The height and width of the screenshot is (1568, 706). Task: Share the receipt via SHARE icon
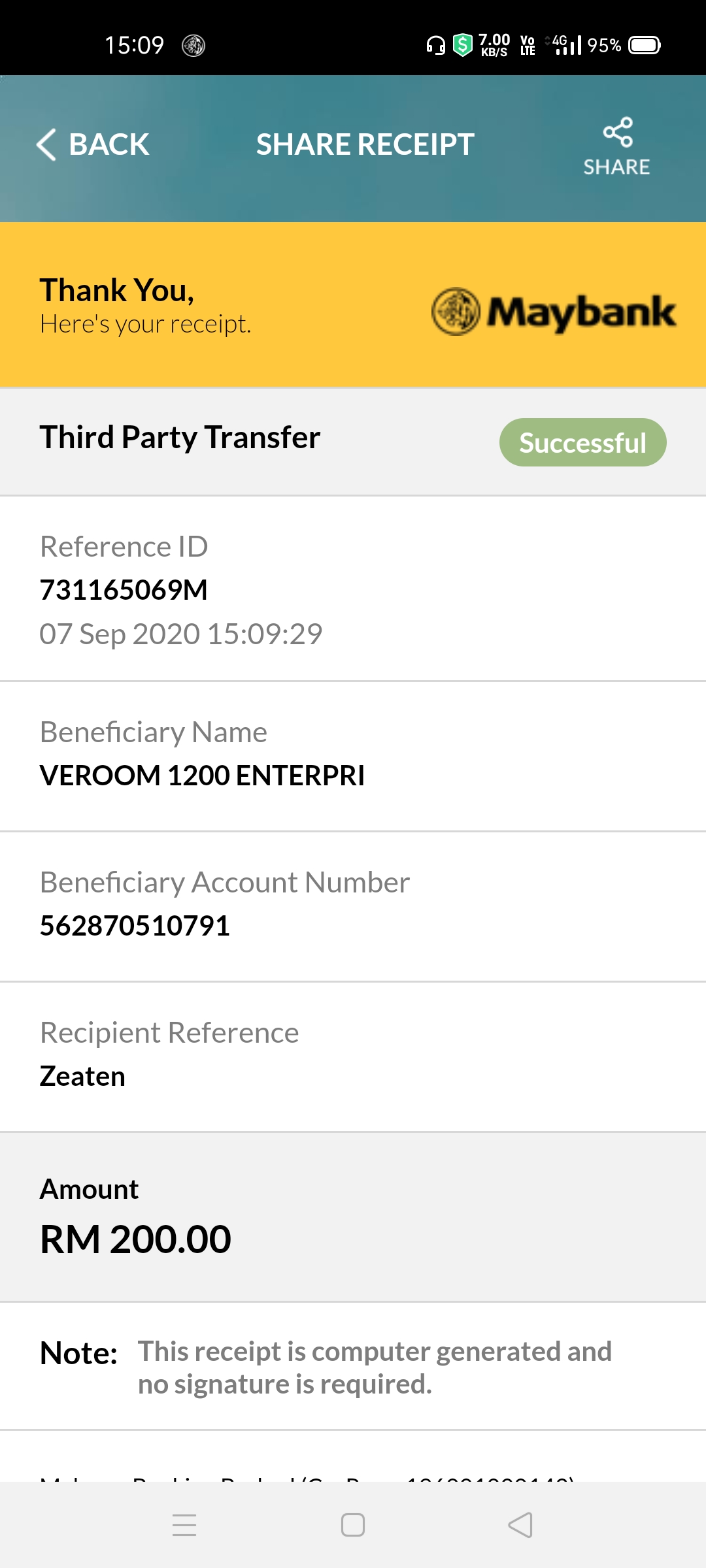tap(616, 147)
